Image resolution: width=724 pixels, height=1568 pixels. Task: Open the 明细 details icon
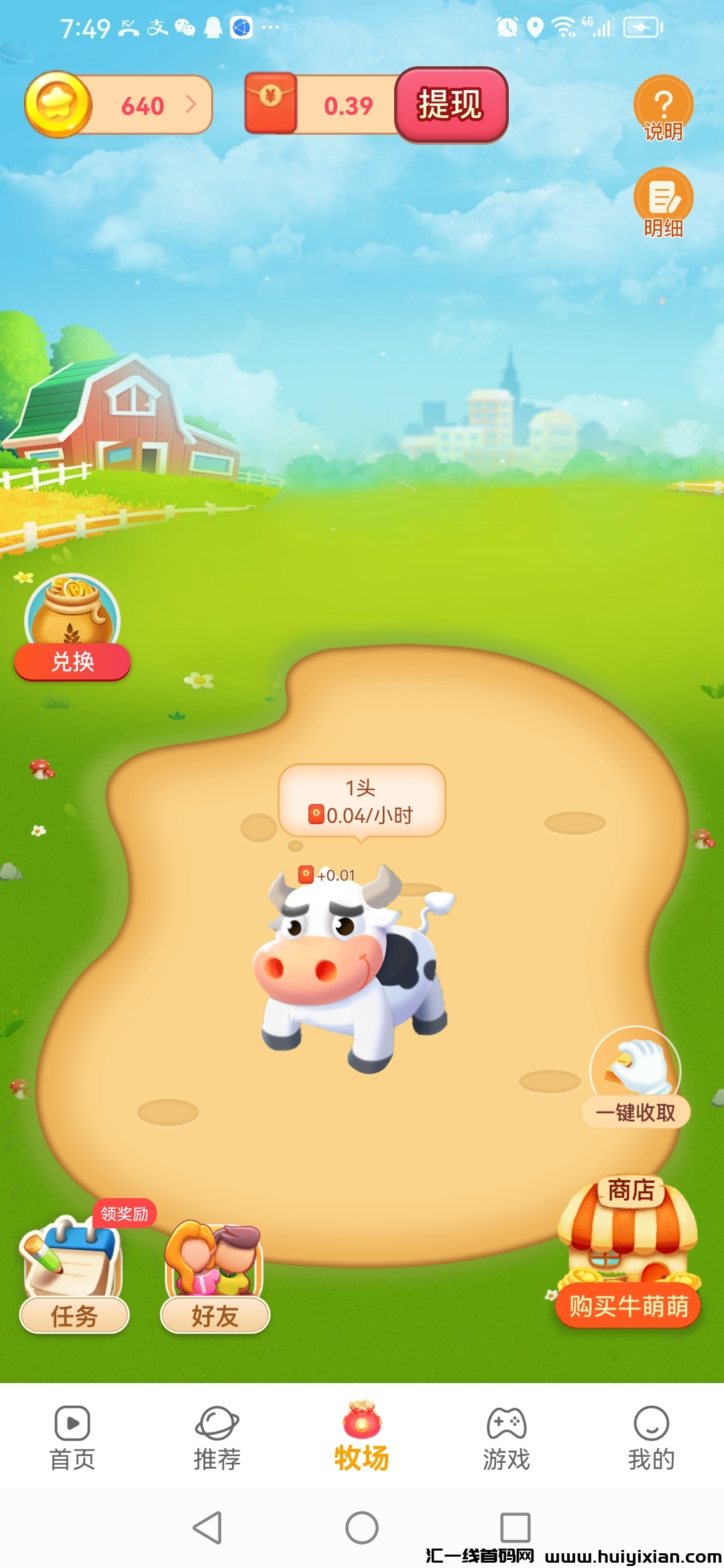662,203
